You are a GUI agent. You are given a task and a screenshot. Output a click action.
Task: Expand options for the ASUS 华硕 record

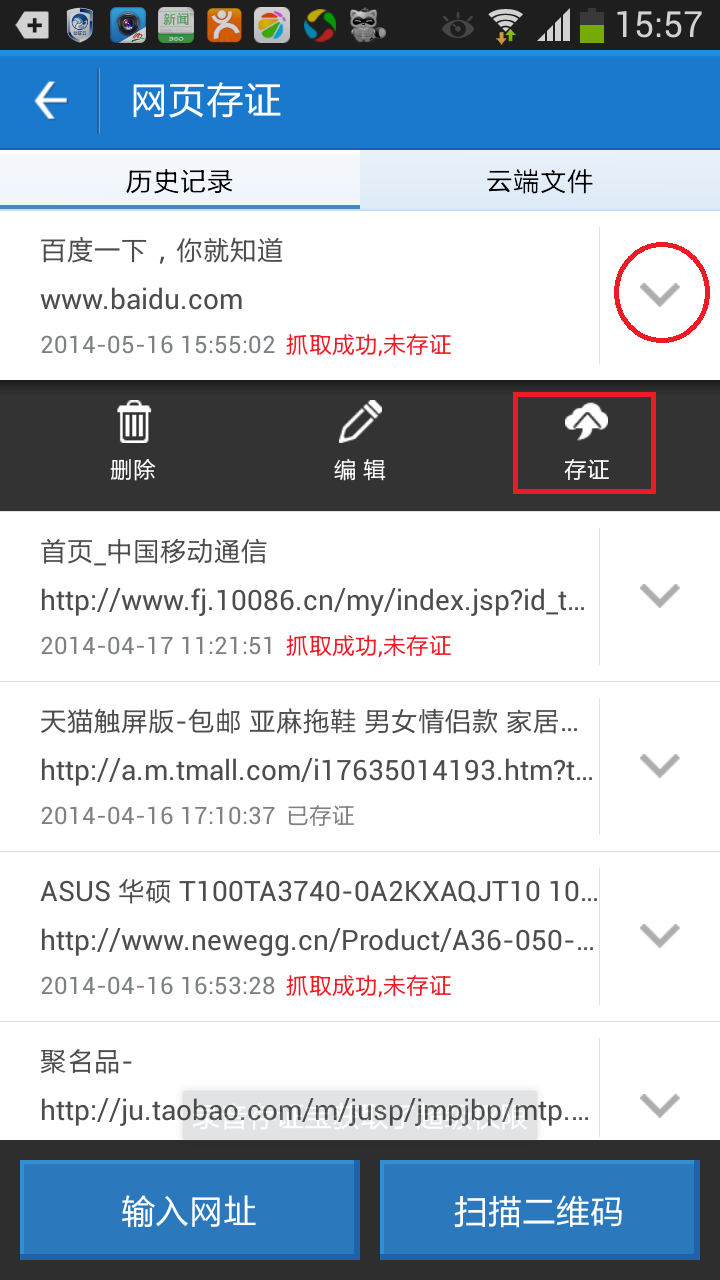coord(659,935)
